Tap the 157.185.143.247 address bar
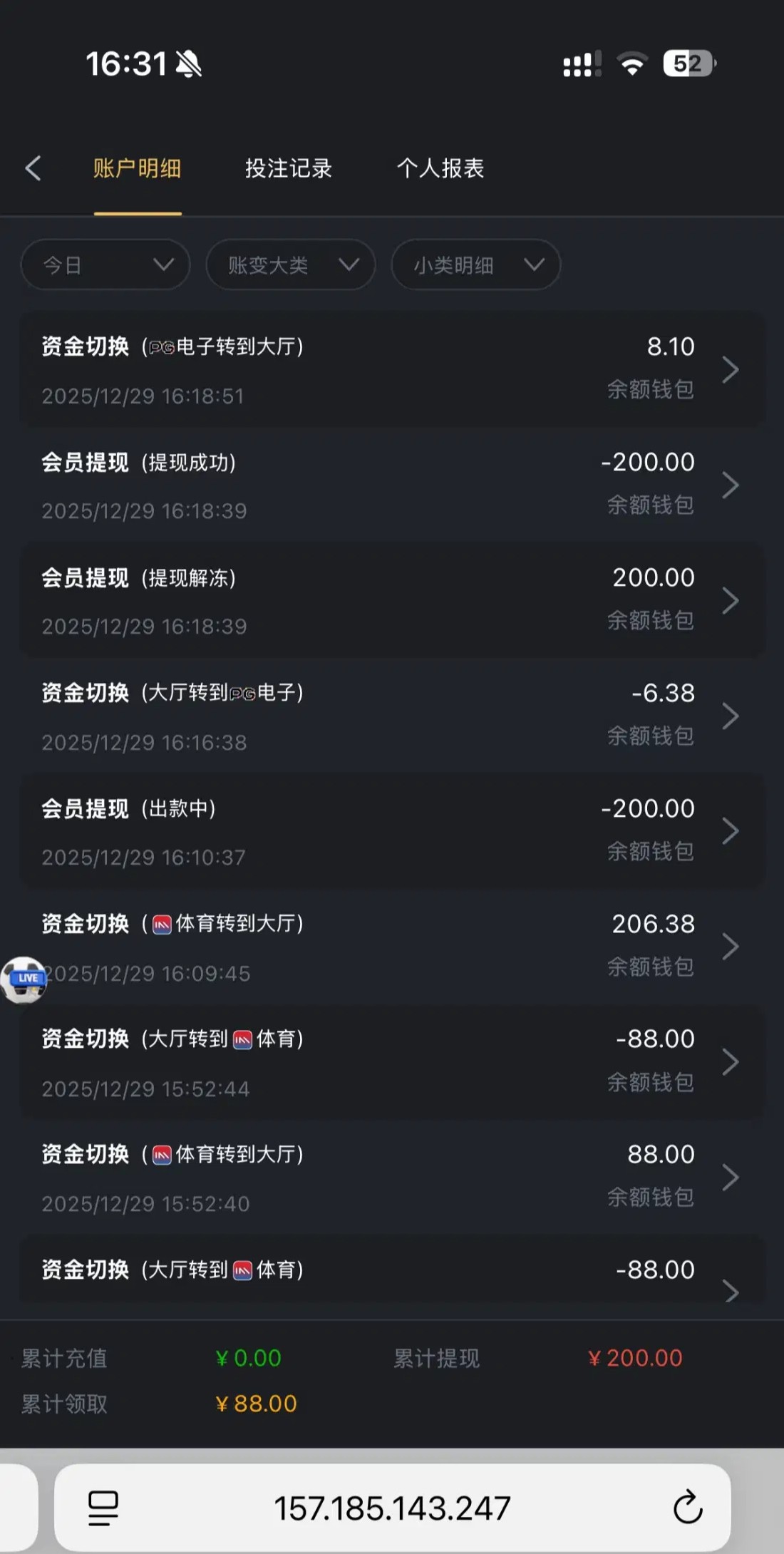The width and height of the screenshot is (784, 1554). 392,1508
